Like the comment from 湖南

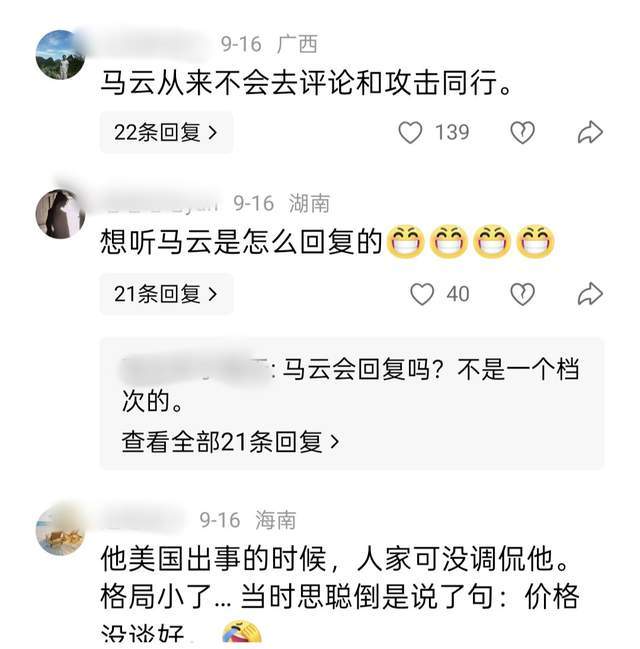(x=423, y=294)
